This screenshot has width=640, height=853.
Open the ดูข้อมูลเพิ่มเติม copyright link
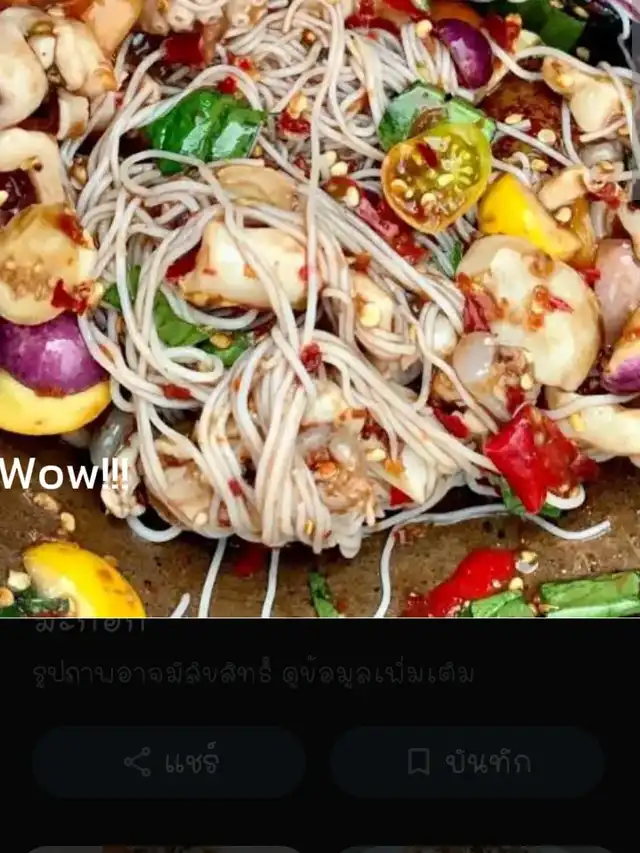(378, 674)
